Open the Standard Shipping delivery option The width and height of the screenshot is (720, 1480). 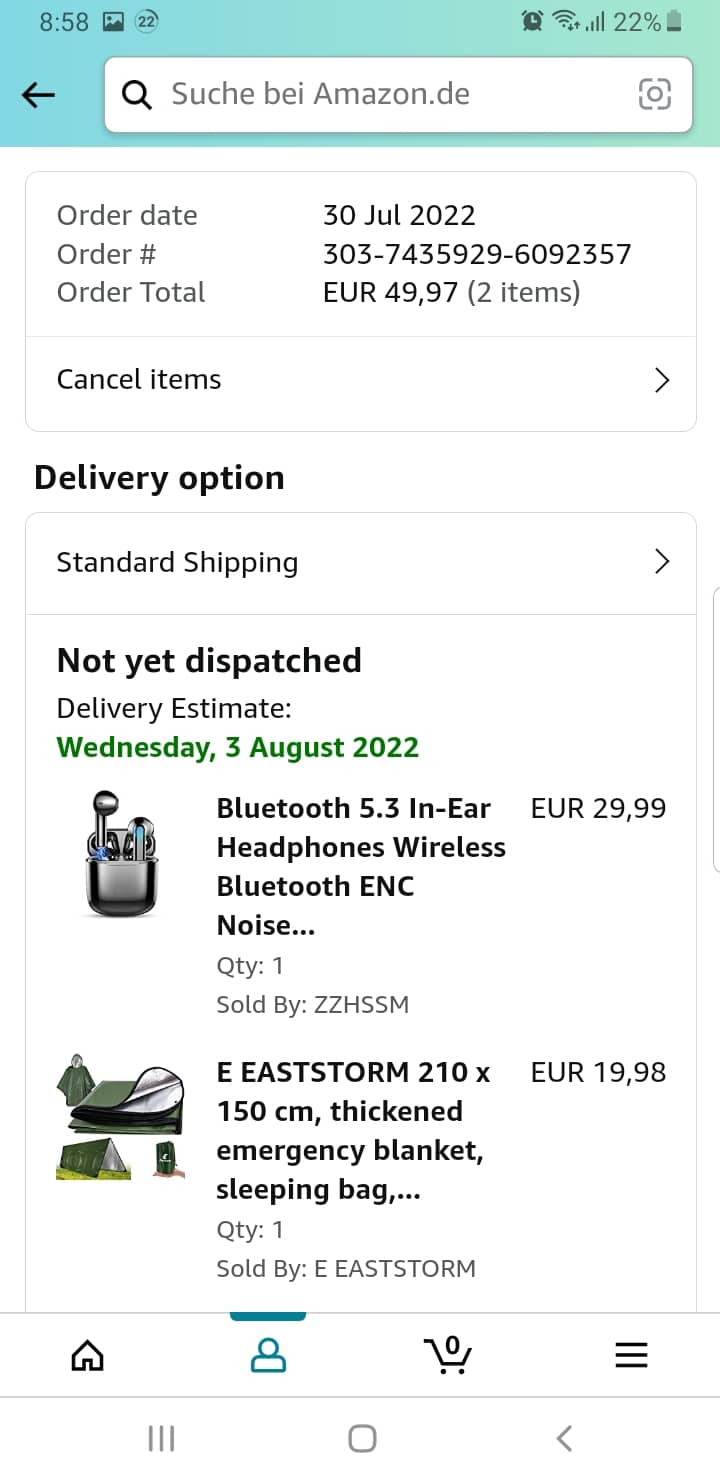pyautogui.click(x=360, y=562)
